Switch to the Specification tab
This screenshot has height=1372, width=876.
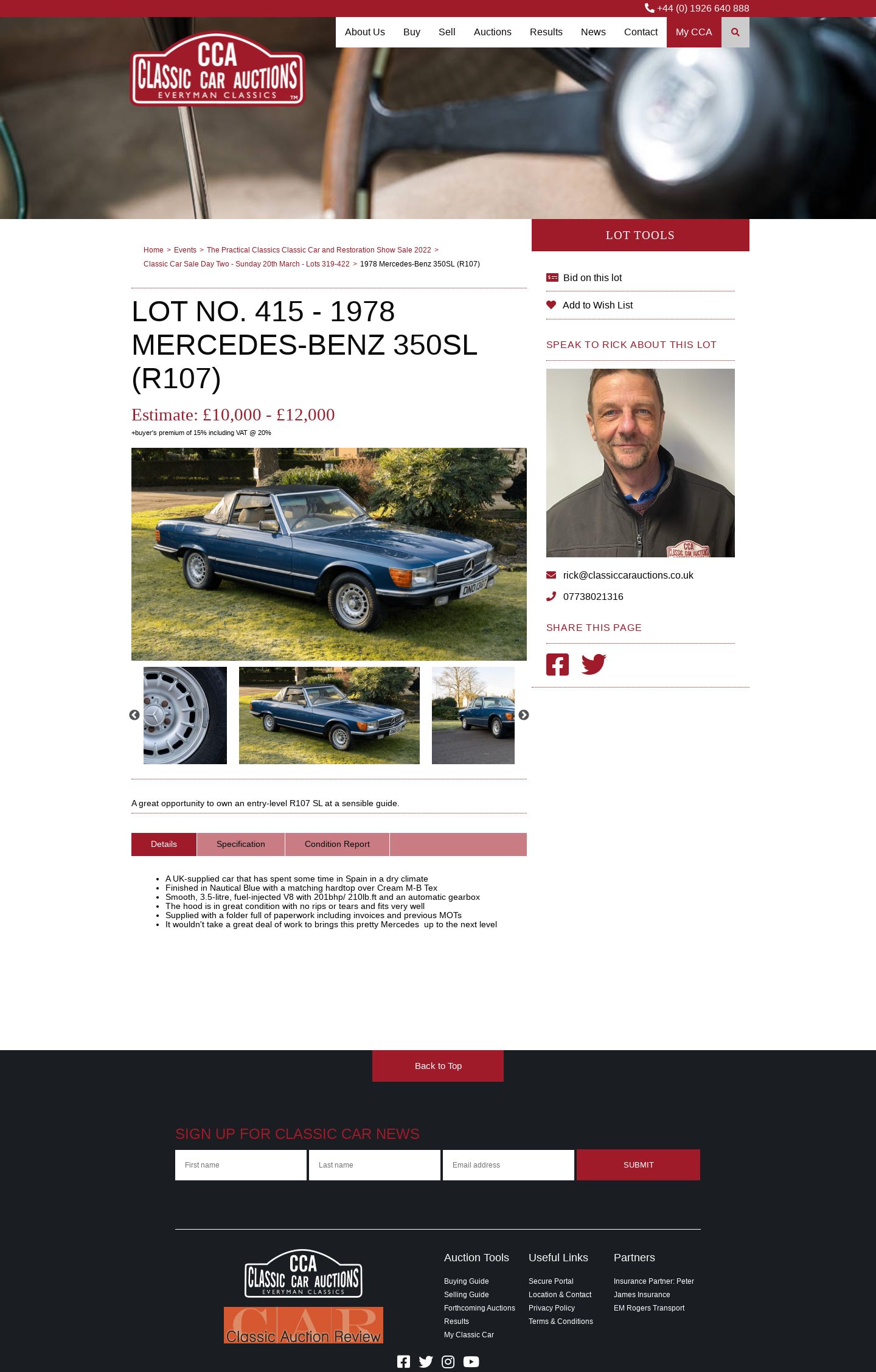[x=240, y=844]
